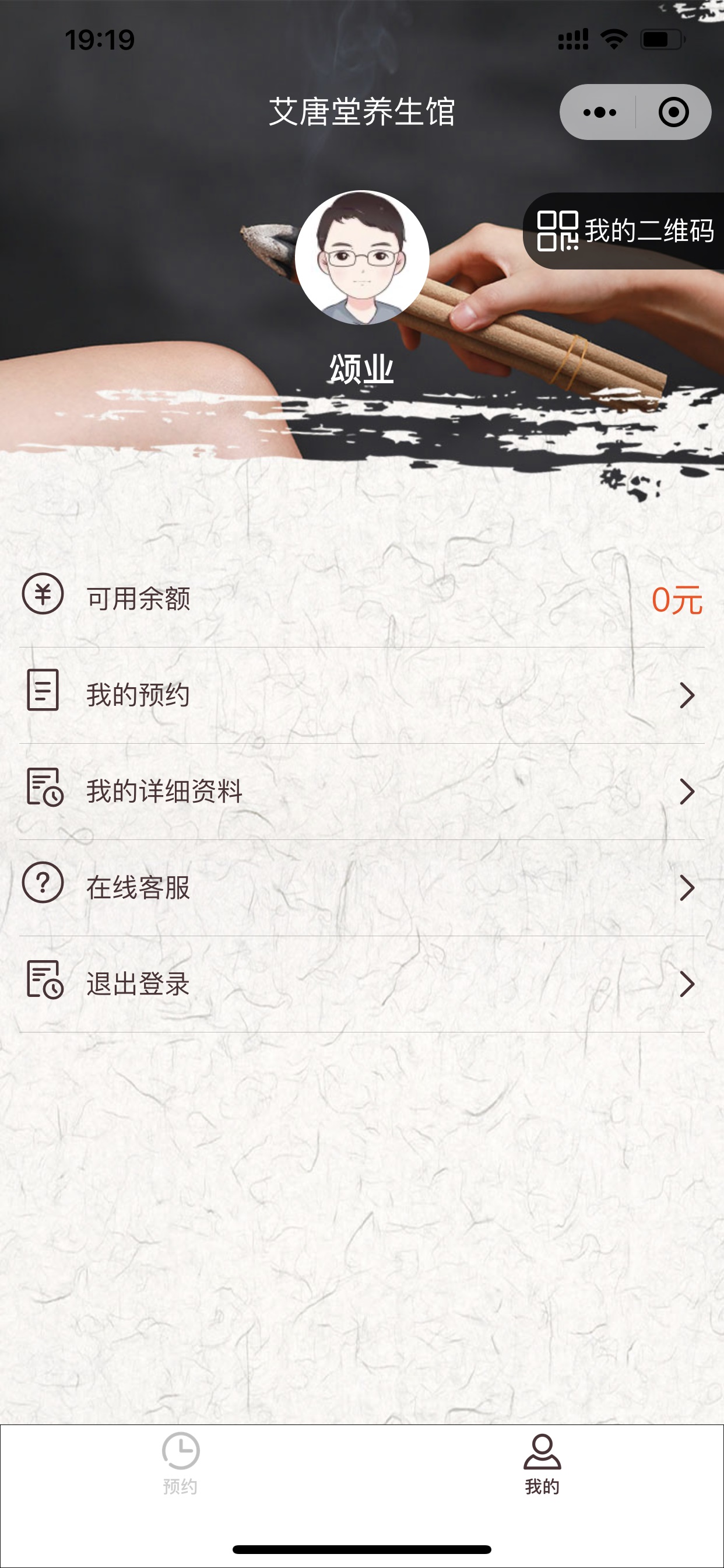This screenshot has width=724, height=1568.
Task: Contact 在线客服 support
Action: point(362,887)
